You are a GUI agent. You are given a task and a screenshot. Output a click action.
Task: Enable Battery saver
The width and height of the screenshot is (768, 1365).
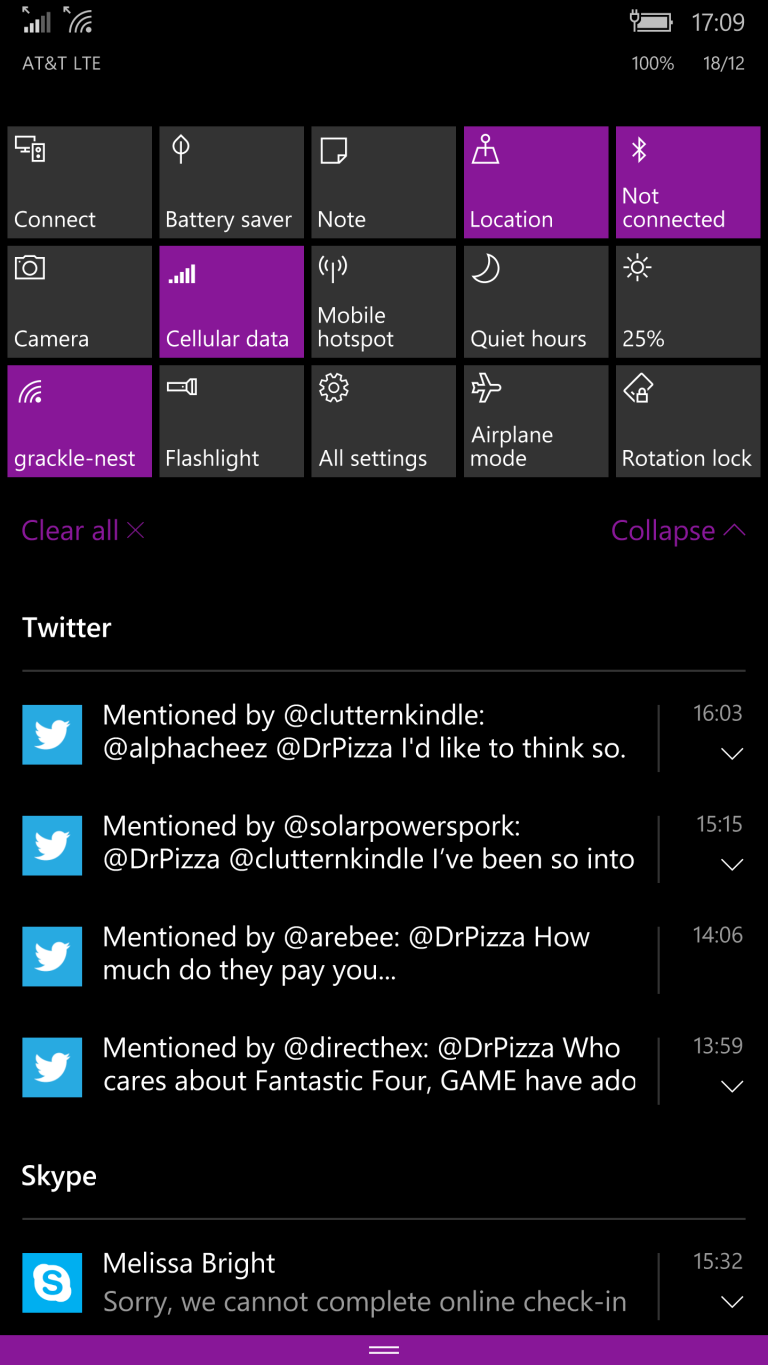point(231,182)
